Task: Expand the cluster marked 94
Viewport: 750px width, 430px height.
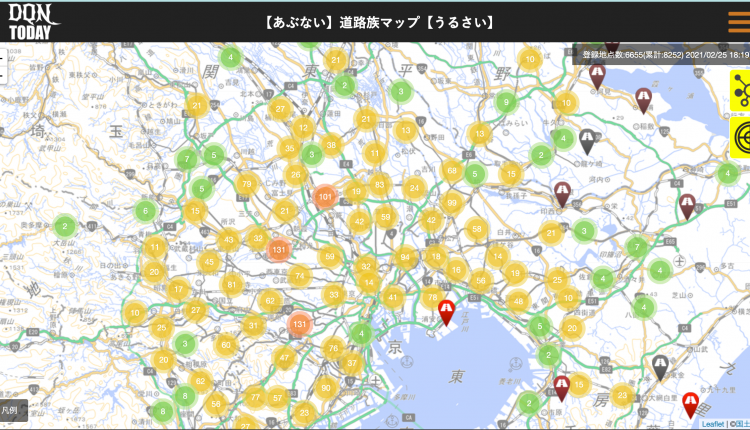Action: pos(406,256)
